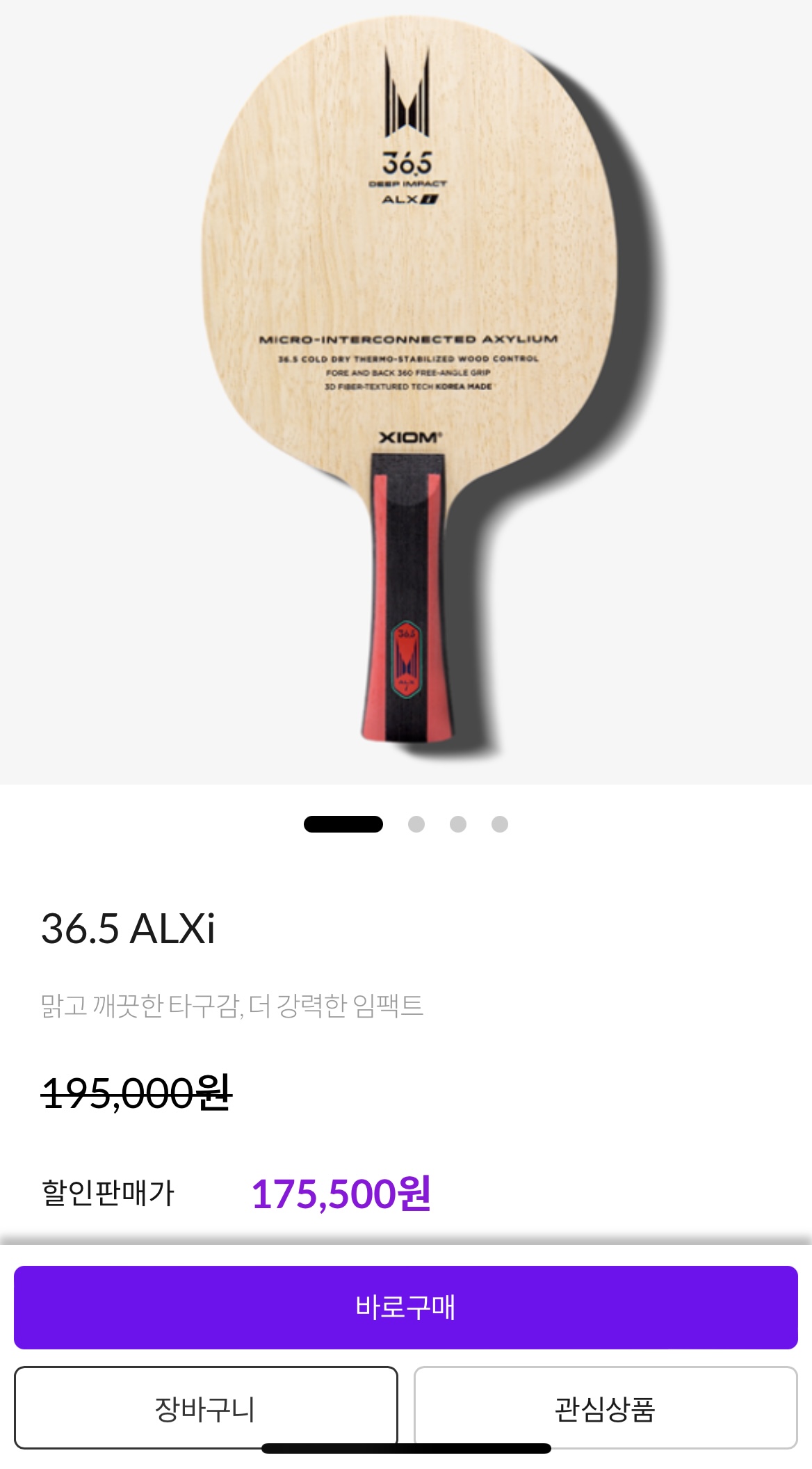Open the 36.5 ALXi blade product image
812x1469 pixels.
coord(406,390)
